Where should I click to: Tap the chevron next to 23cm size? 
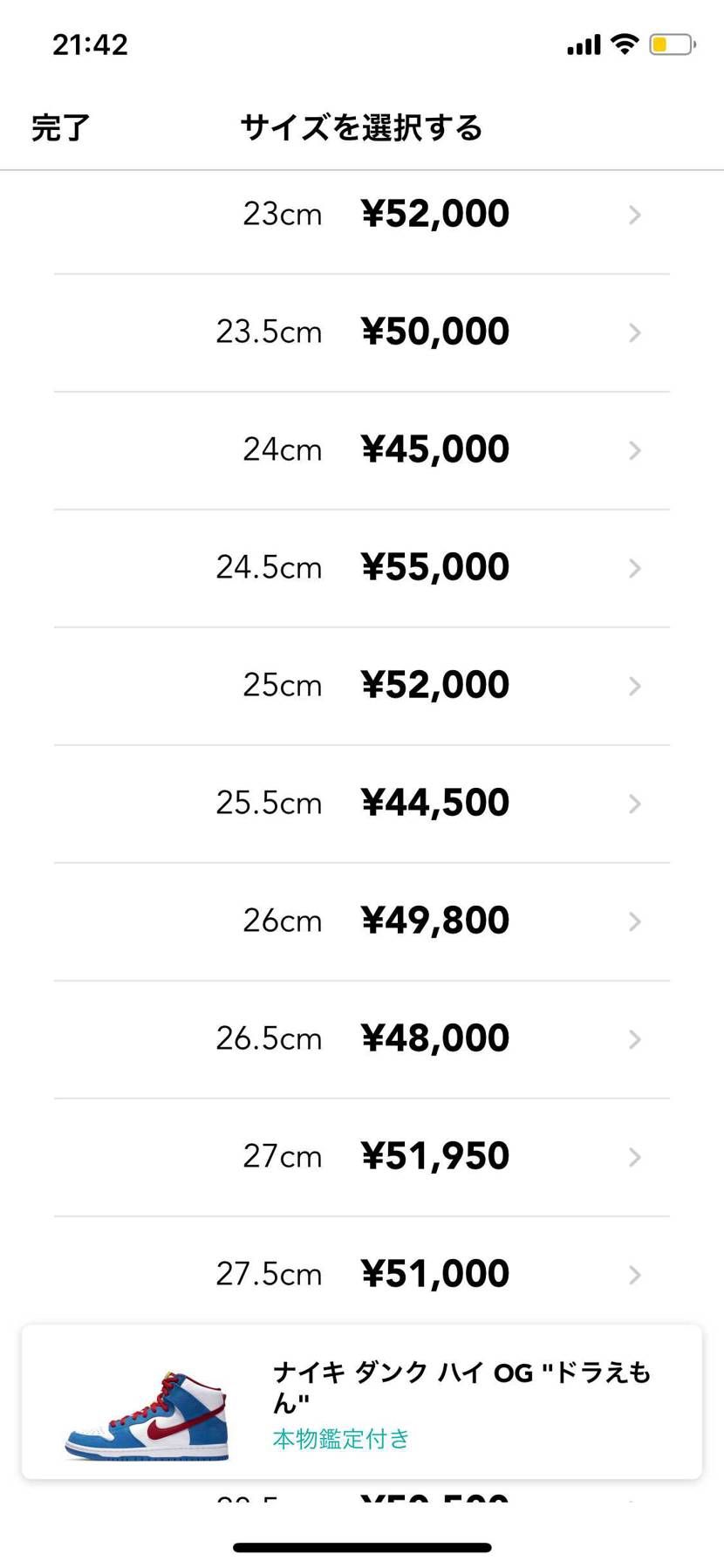point(634,215)
